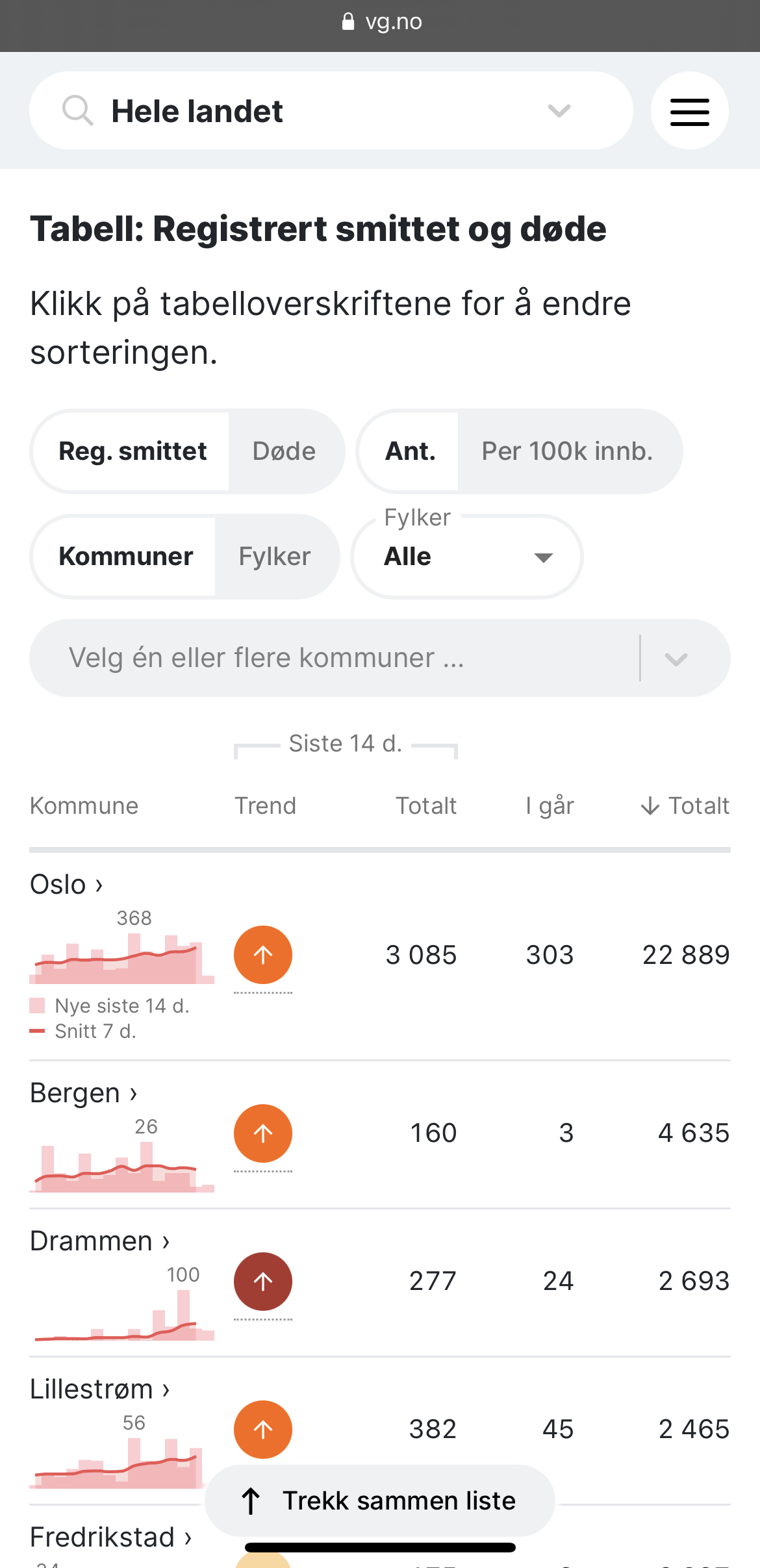Select the Ant. option
Image resolution: width=760 pixels, height=1568 pixels.
coord(410,451)
